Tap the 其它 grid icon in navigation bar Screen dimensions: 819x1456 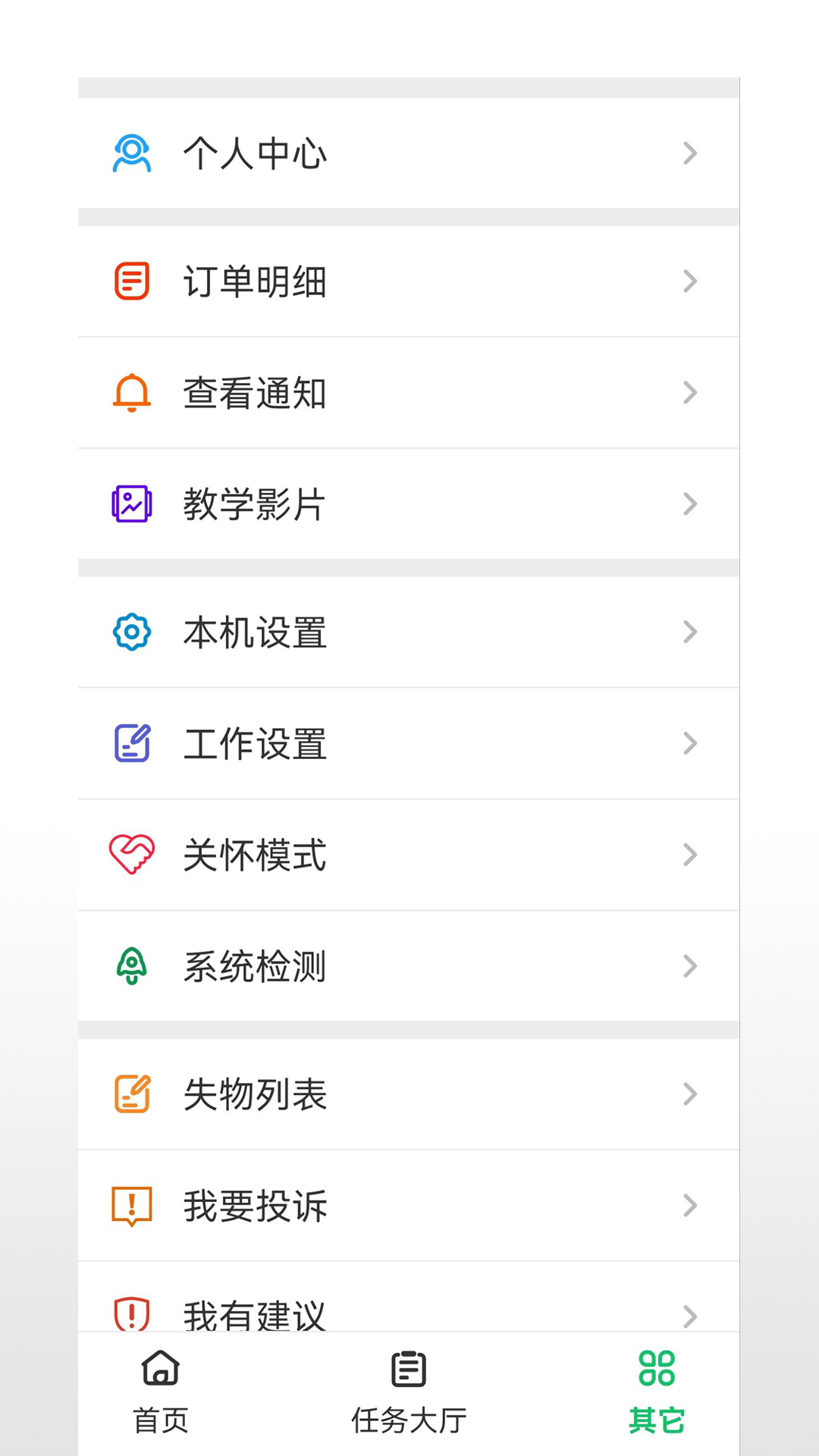(657, 1370)
